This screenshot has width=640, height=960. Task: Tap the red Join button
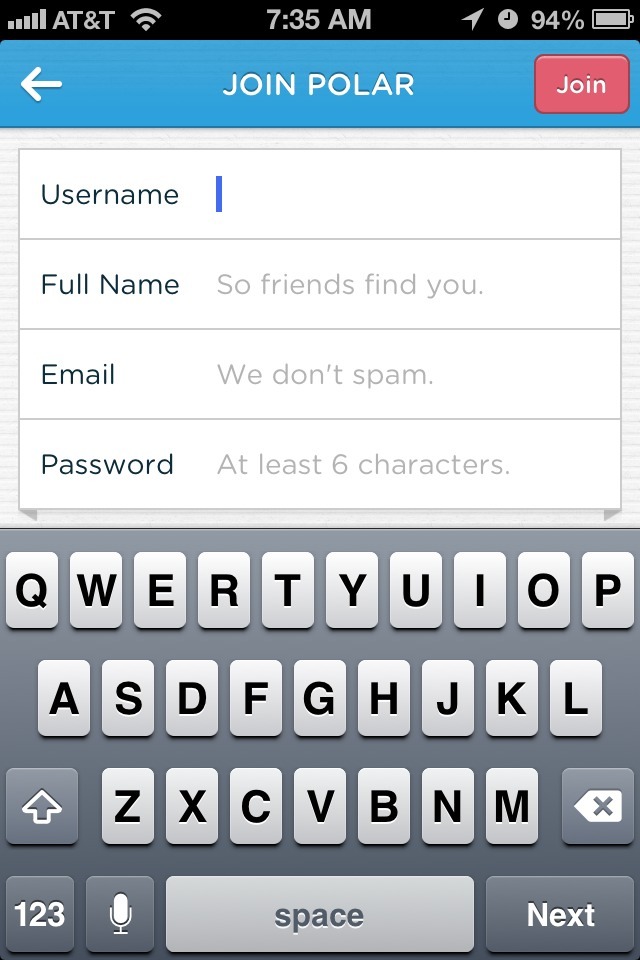point(581,85)
